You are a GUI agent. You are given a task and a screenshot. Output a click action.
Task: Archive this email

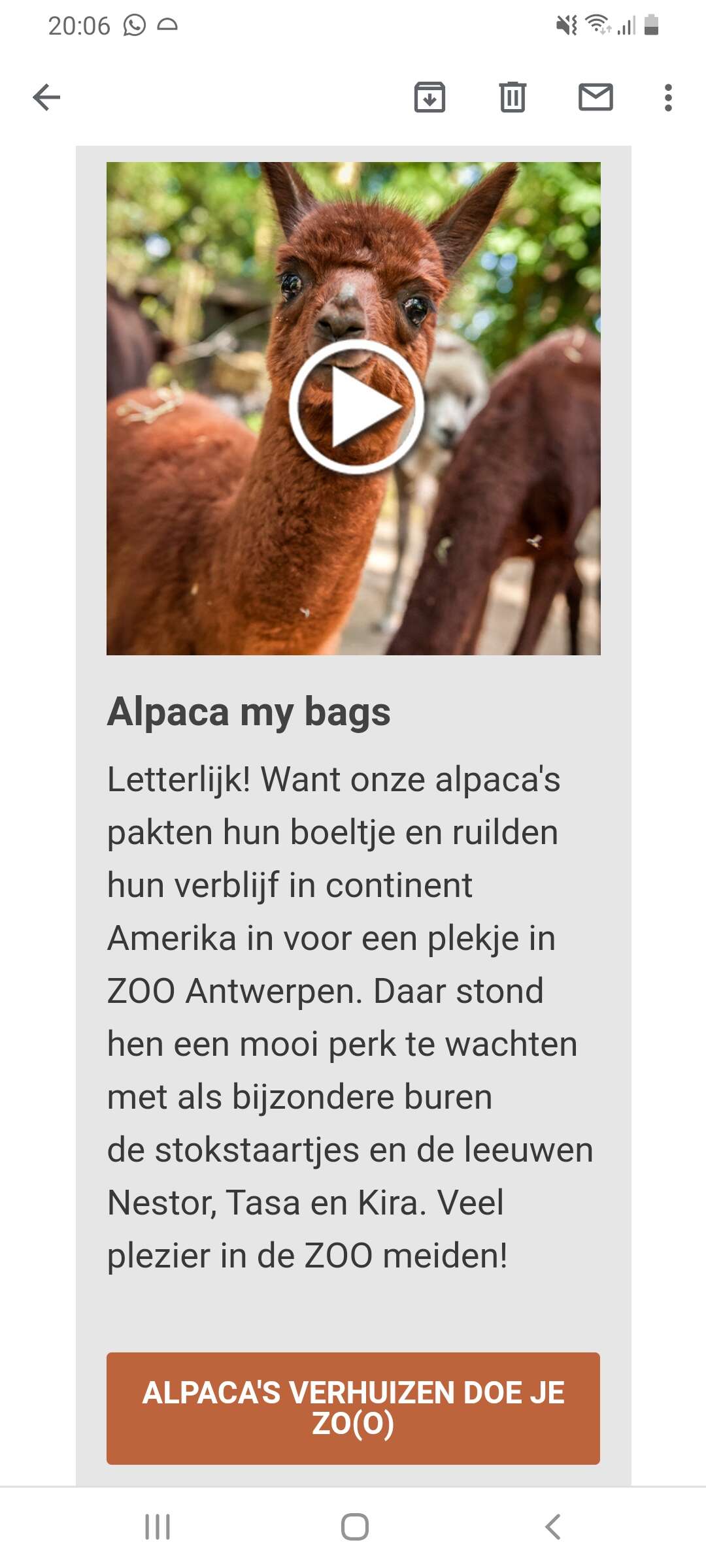click(429, 97)
